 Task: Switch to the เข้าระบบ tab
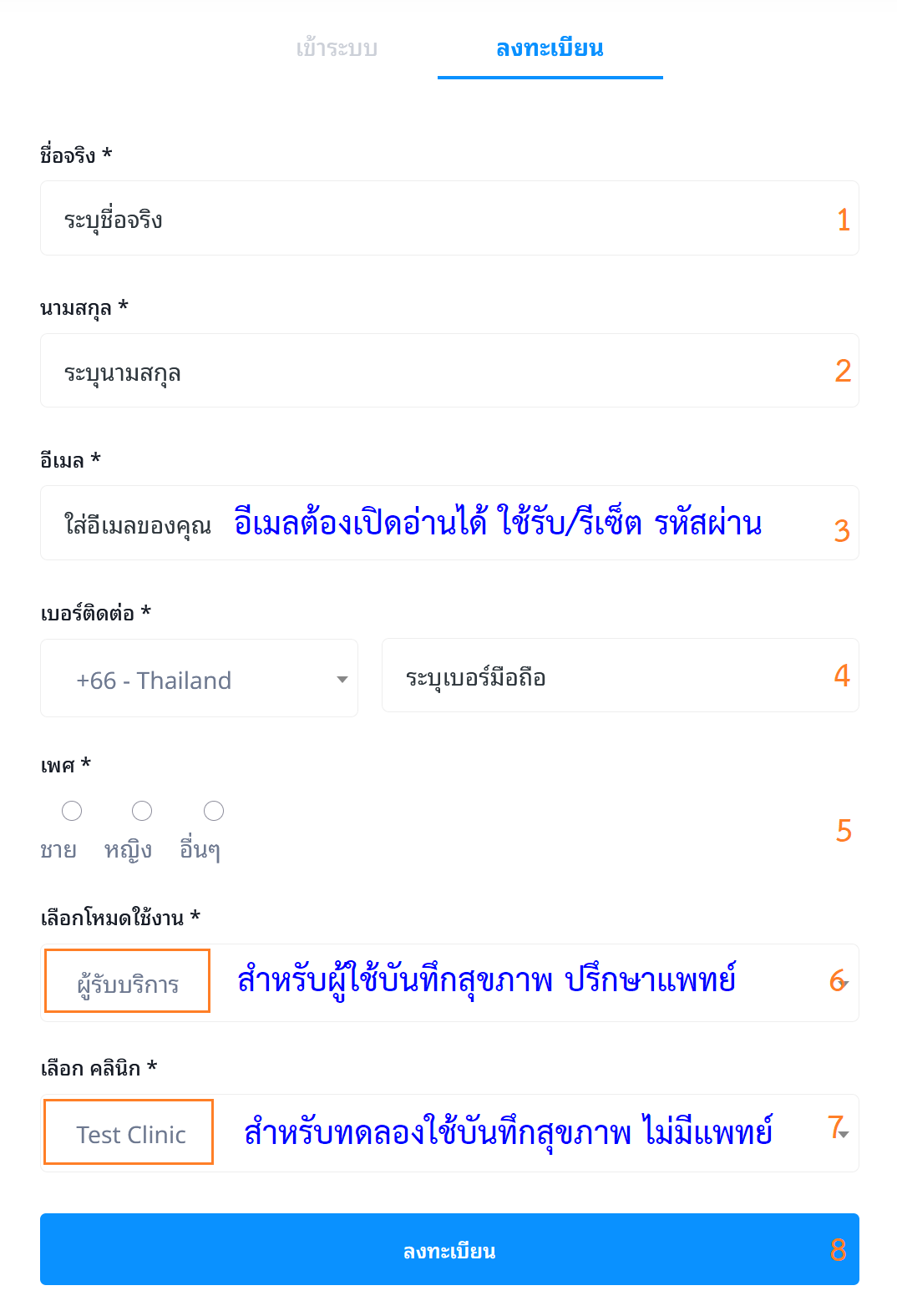[x=337, y=48]
